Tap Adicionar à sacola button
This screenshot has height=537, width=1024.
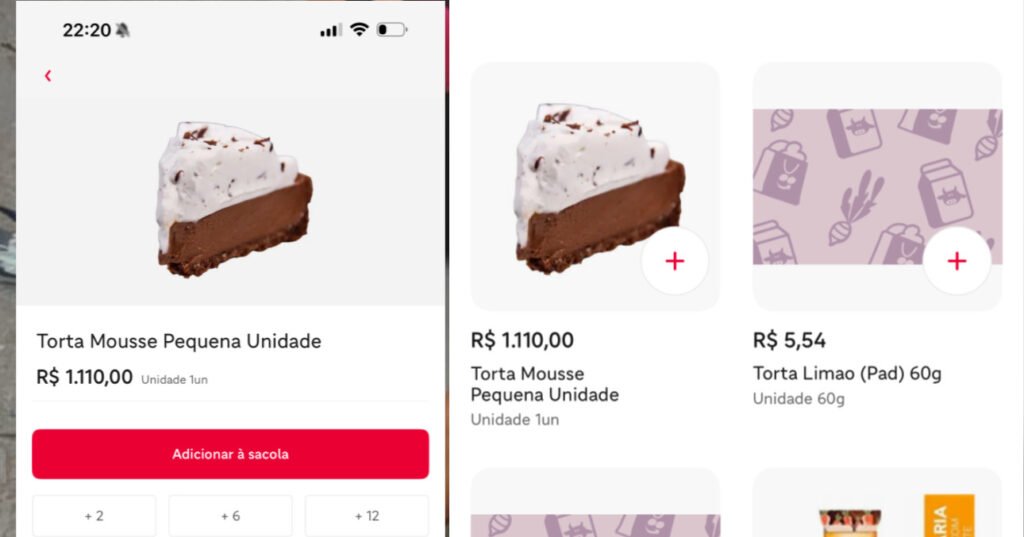coord(230,454)
